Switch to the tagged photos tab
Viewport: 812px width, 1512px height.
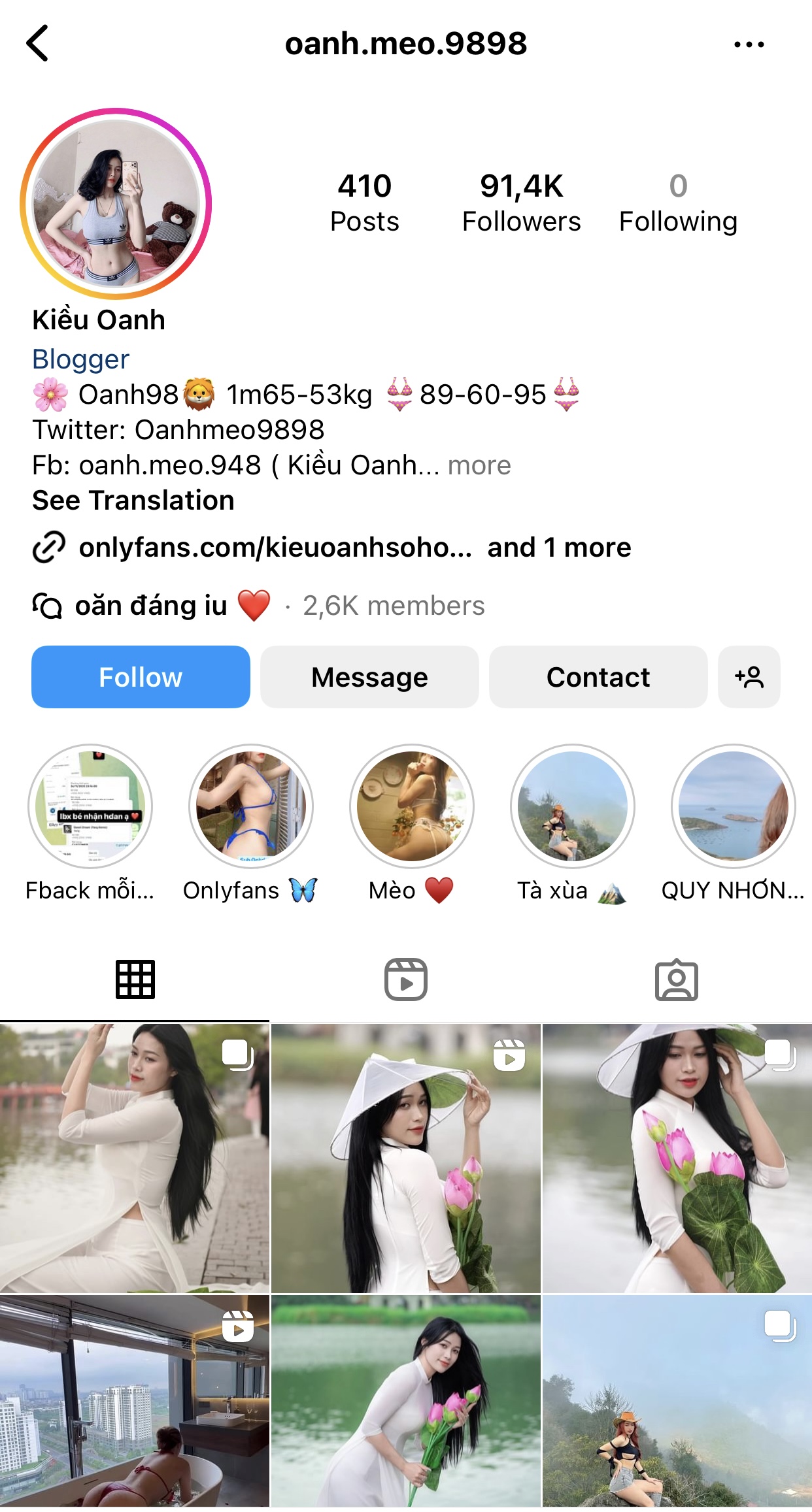point(676,979)
